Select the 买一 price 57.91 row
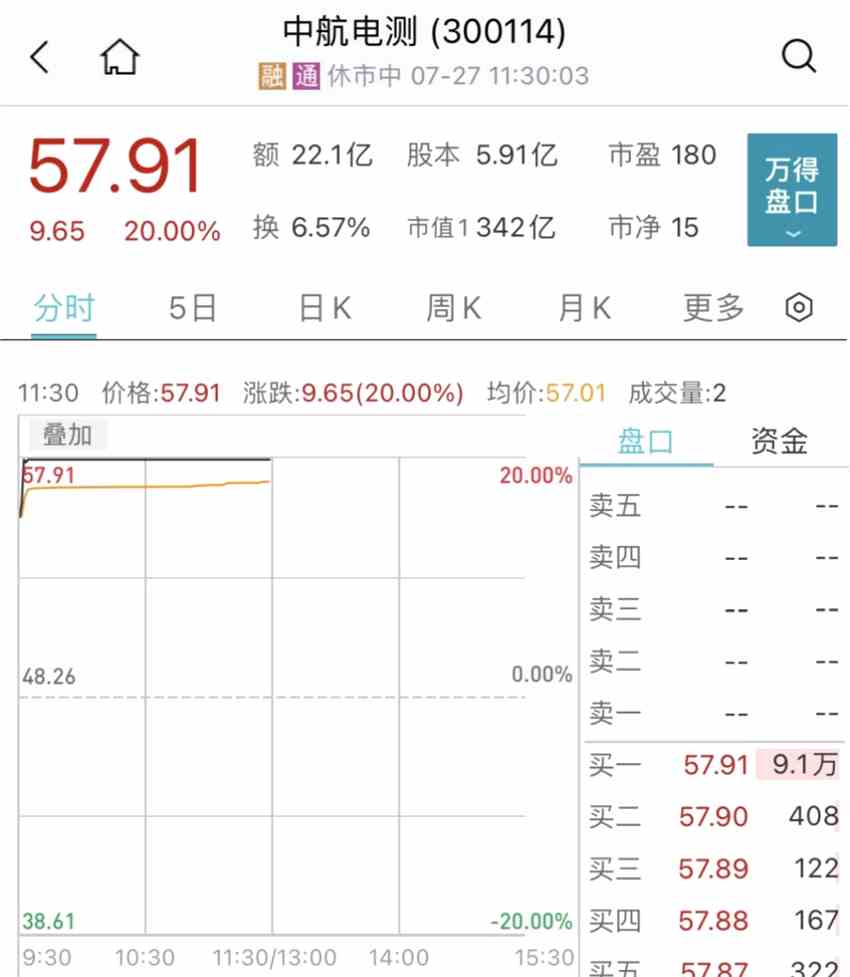 click(714, 765)
